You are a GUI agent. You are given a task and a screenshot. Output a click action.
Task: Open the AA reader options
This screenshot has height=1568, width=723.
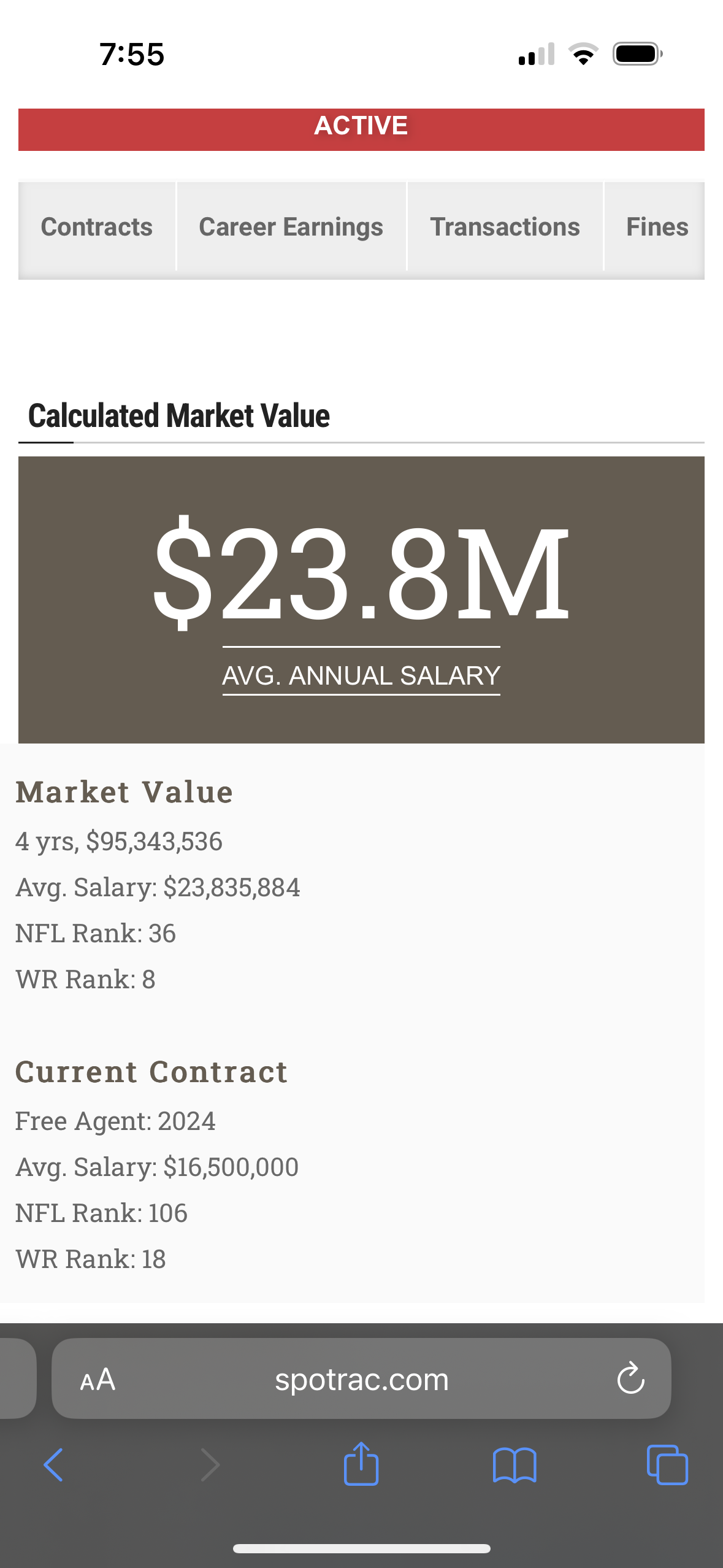98,1380
